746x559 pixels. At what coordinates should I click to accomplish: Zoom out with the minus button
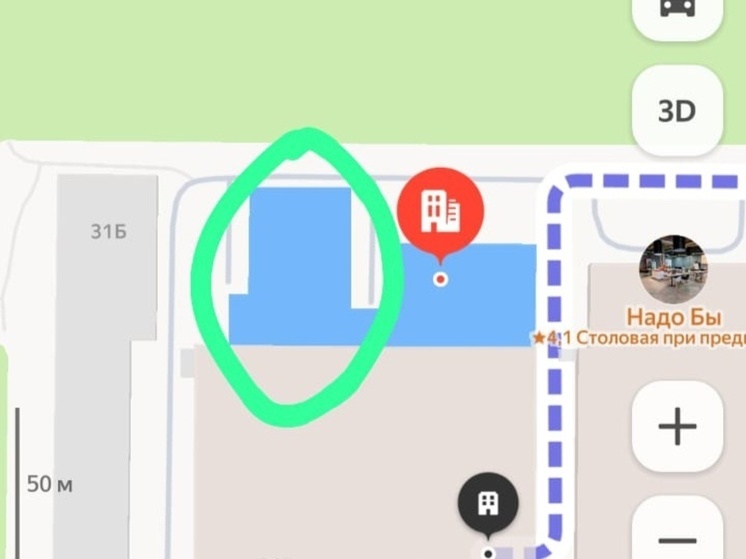point(677,535)
